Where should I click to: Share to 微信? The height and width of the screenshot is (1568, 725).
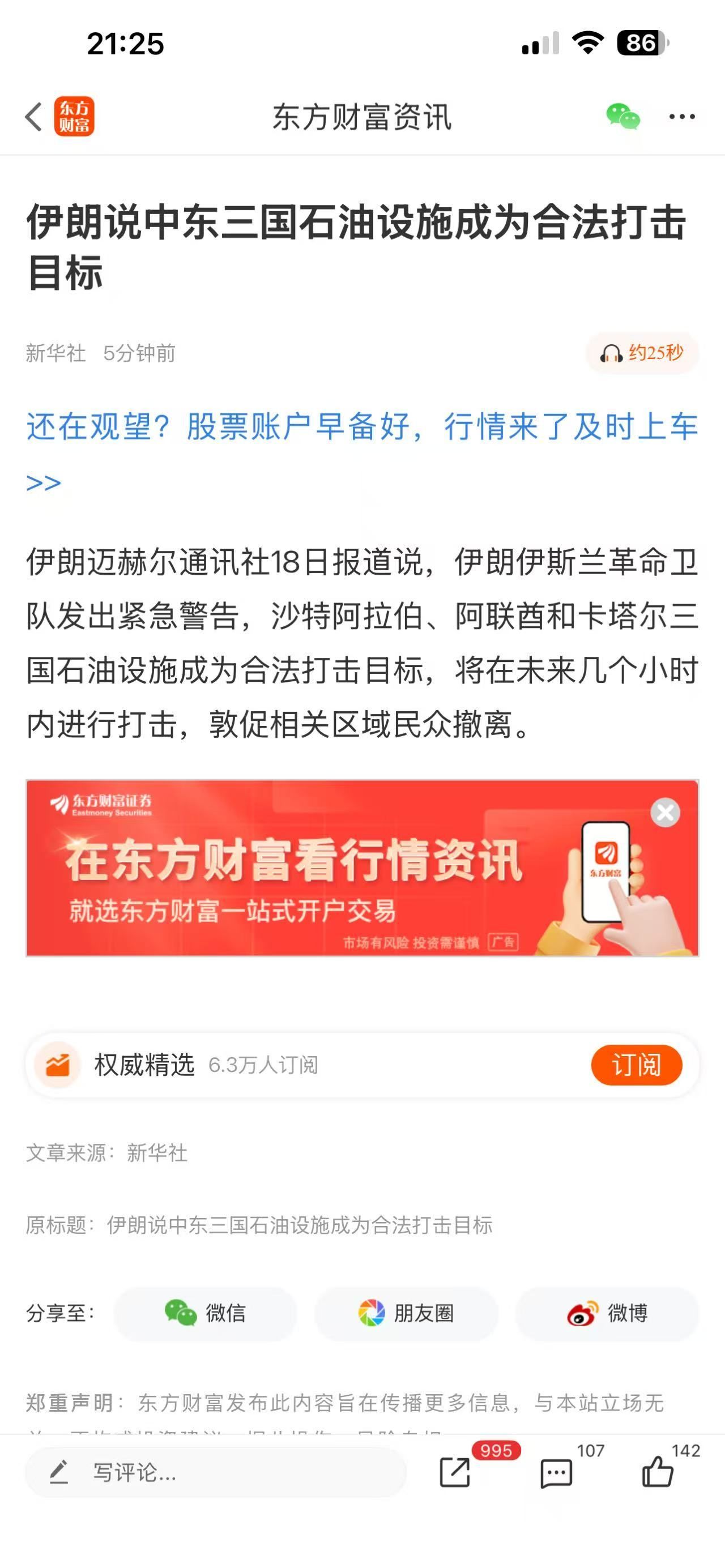[205, 1313]
